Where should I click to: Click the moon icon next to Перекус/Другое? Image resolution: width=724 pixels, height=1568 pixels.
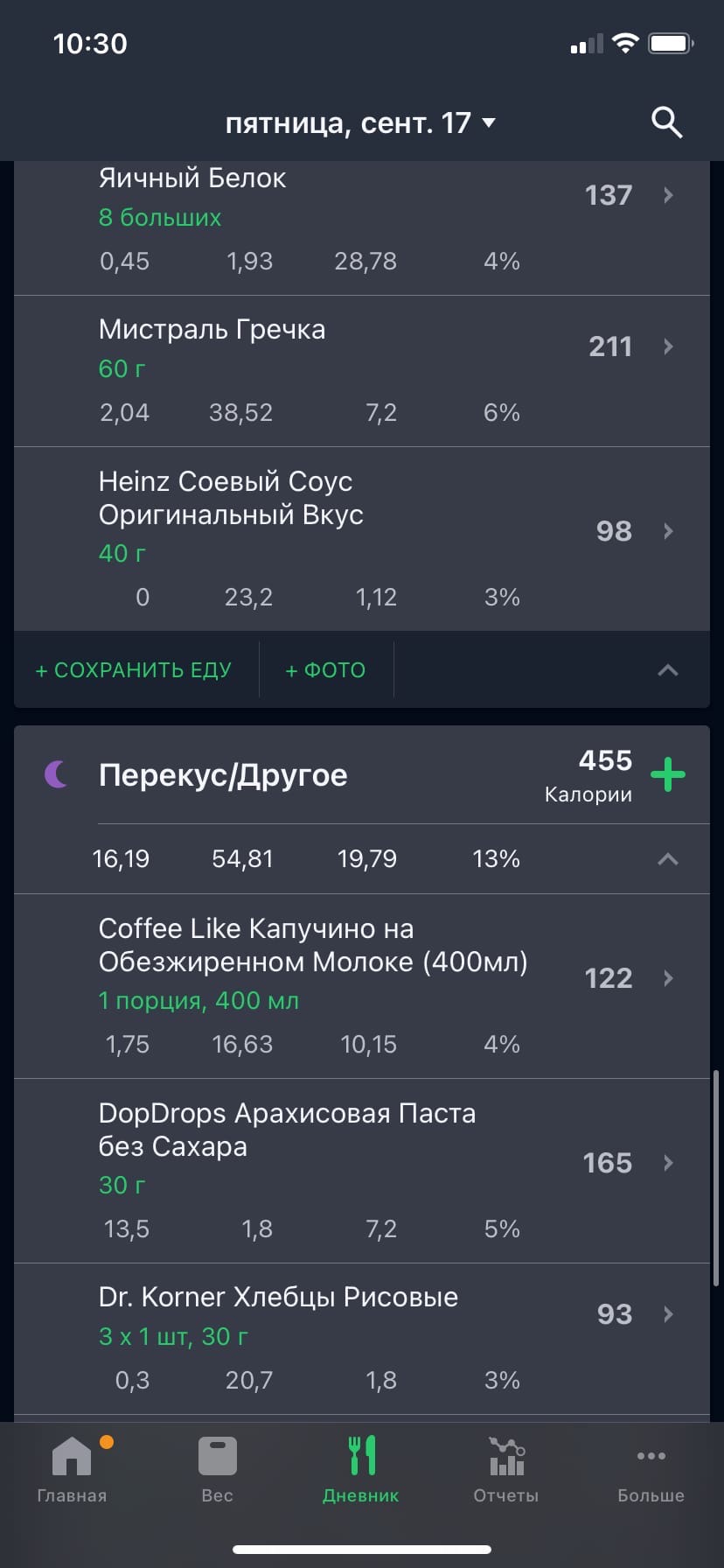coord(56,775)
